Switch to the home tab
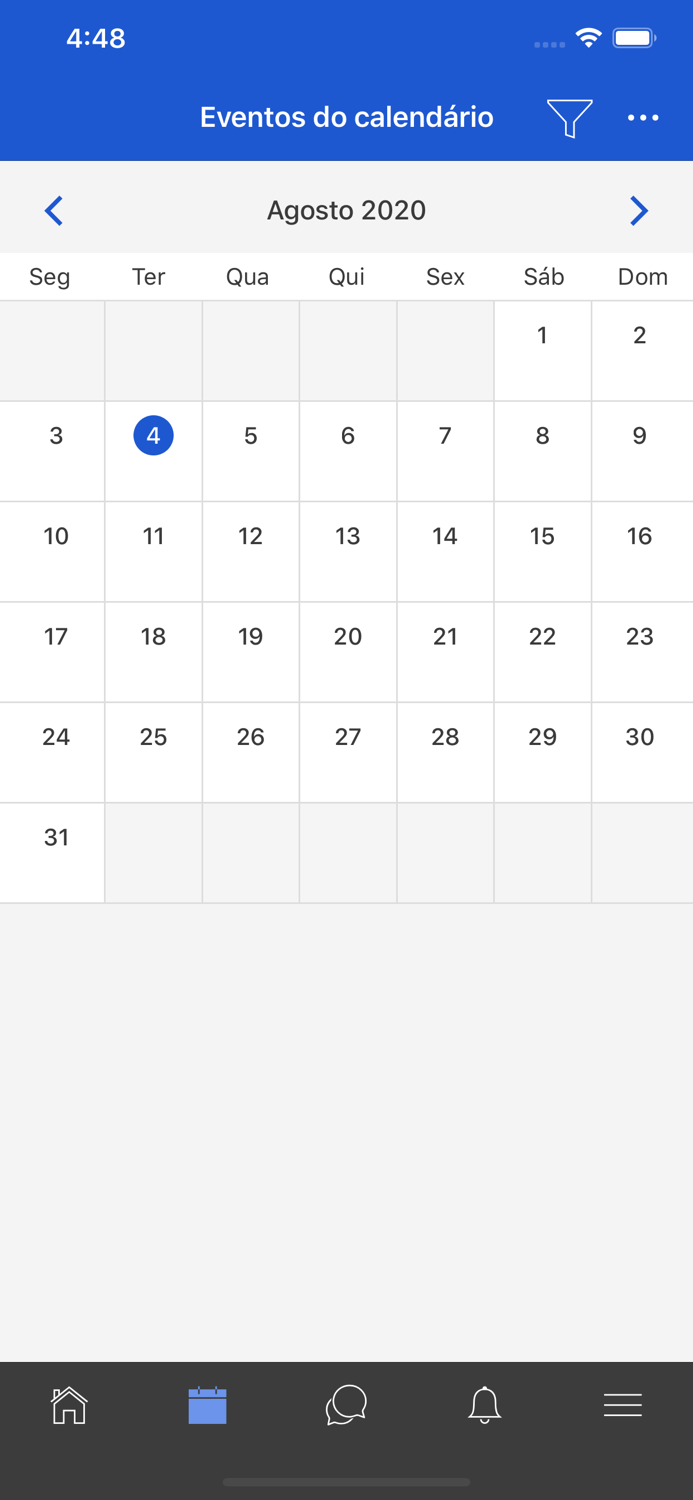This screenshot has width=693, height=1500. coord(69,1405)
